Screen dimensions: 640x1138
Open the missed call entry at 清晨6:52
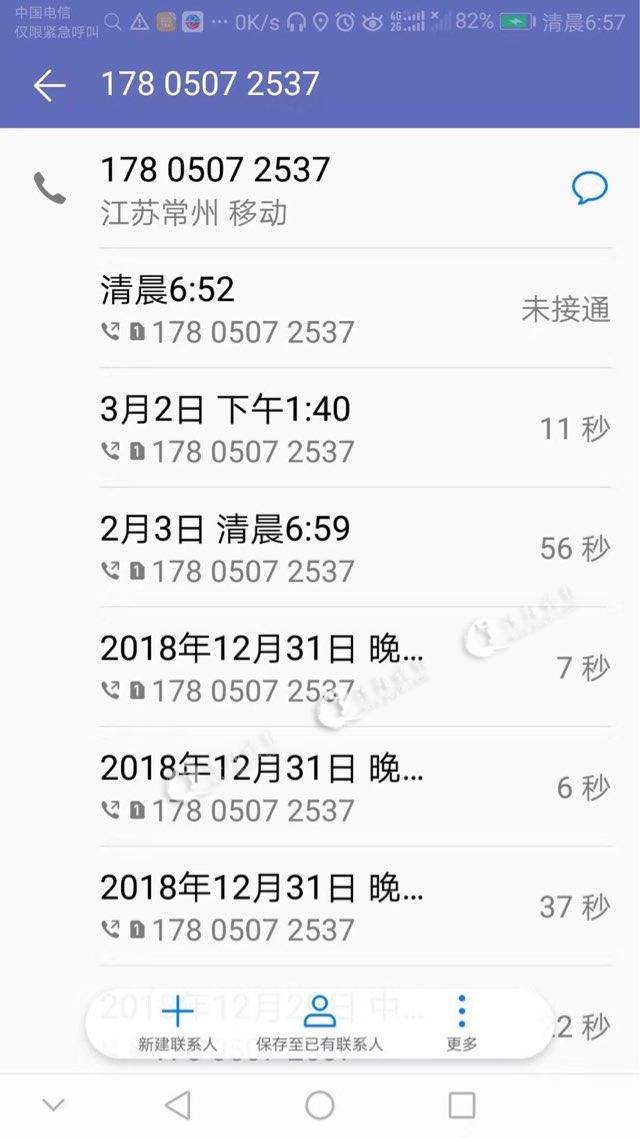coord(355,309)
